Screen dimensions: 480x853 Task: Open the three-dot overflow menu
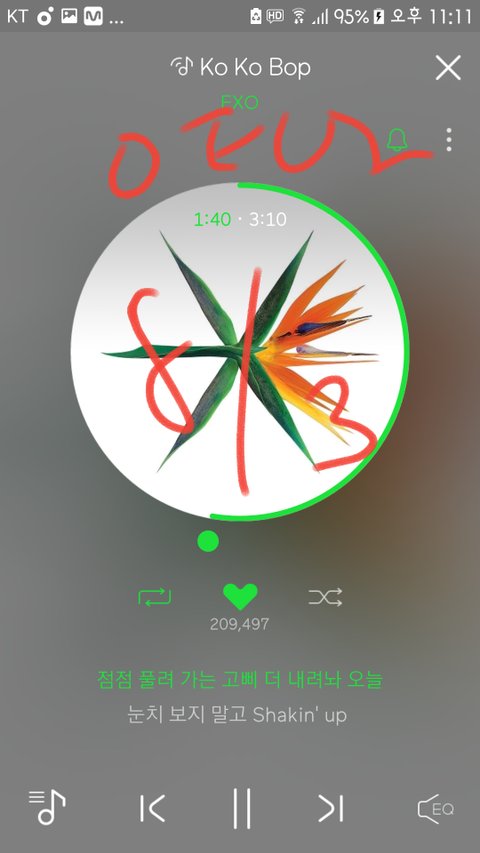point(448,140)
